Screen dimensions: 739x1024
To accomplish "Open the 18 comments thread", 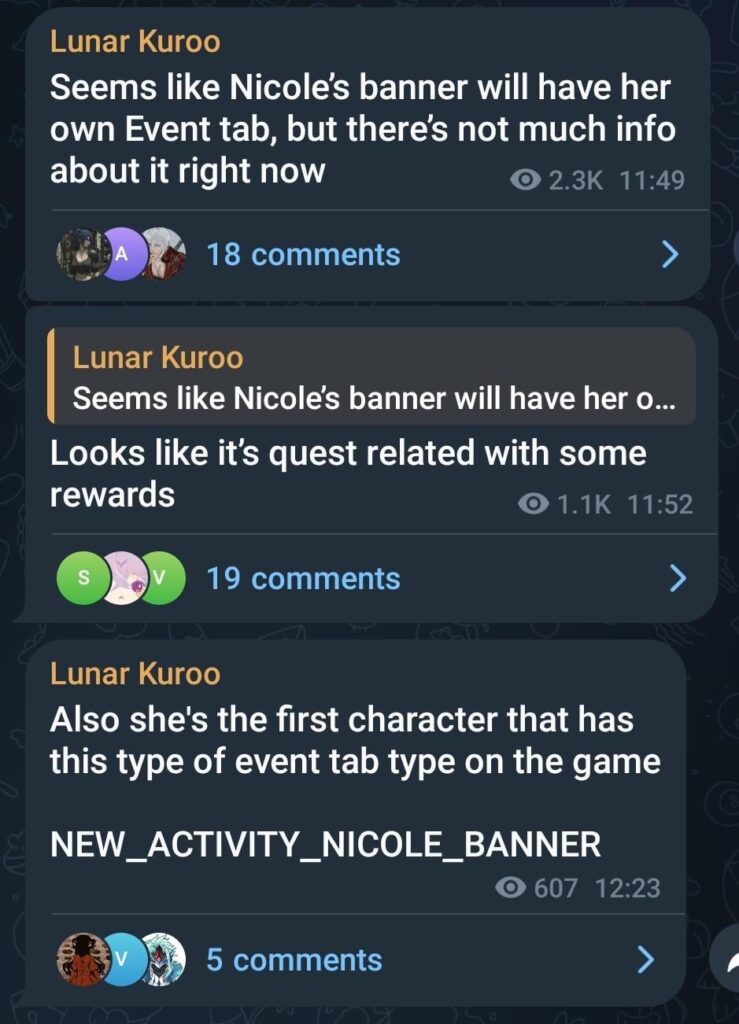I will click(x=303, y=255).
